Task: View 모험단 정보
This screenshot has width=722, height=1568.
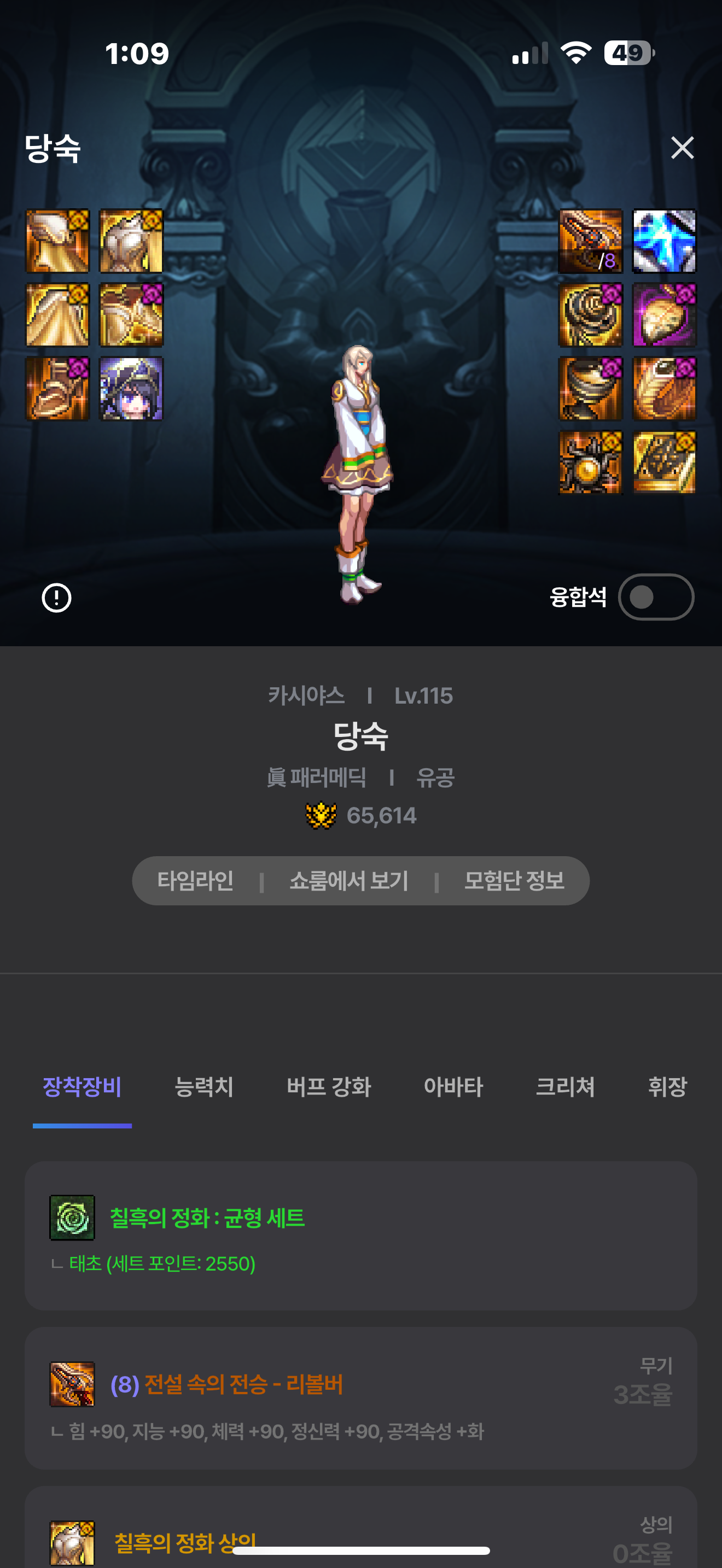Action: pyautogui.click(x=514, y=880)
